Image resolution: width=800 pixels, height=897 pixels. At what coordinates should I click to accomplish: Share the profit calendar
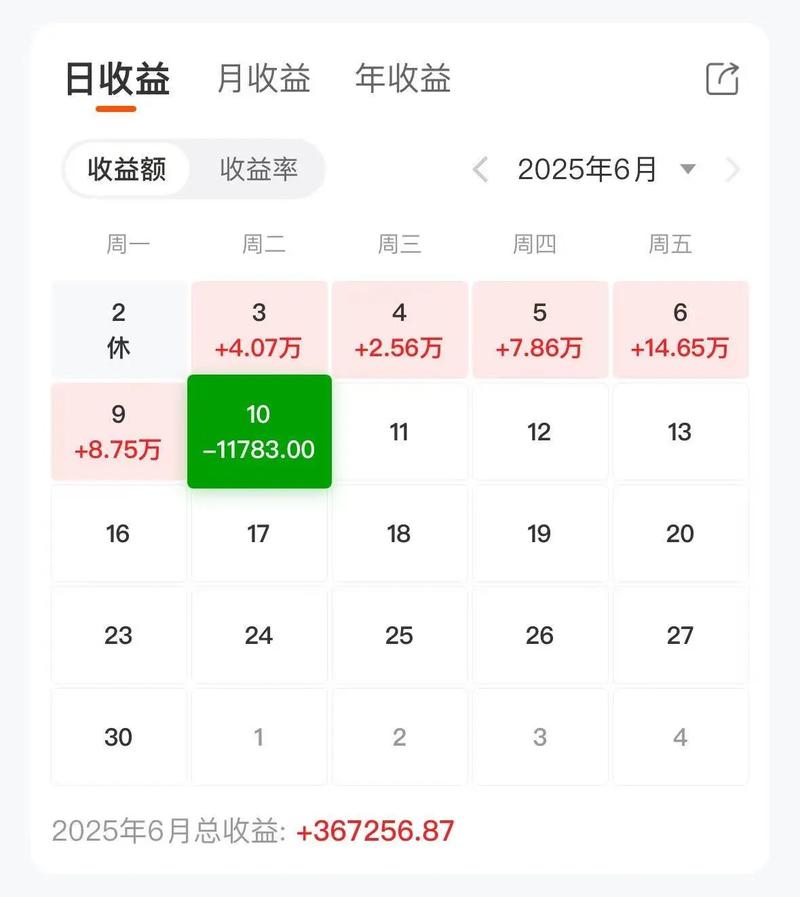pos(722,79)
